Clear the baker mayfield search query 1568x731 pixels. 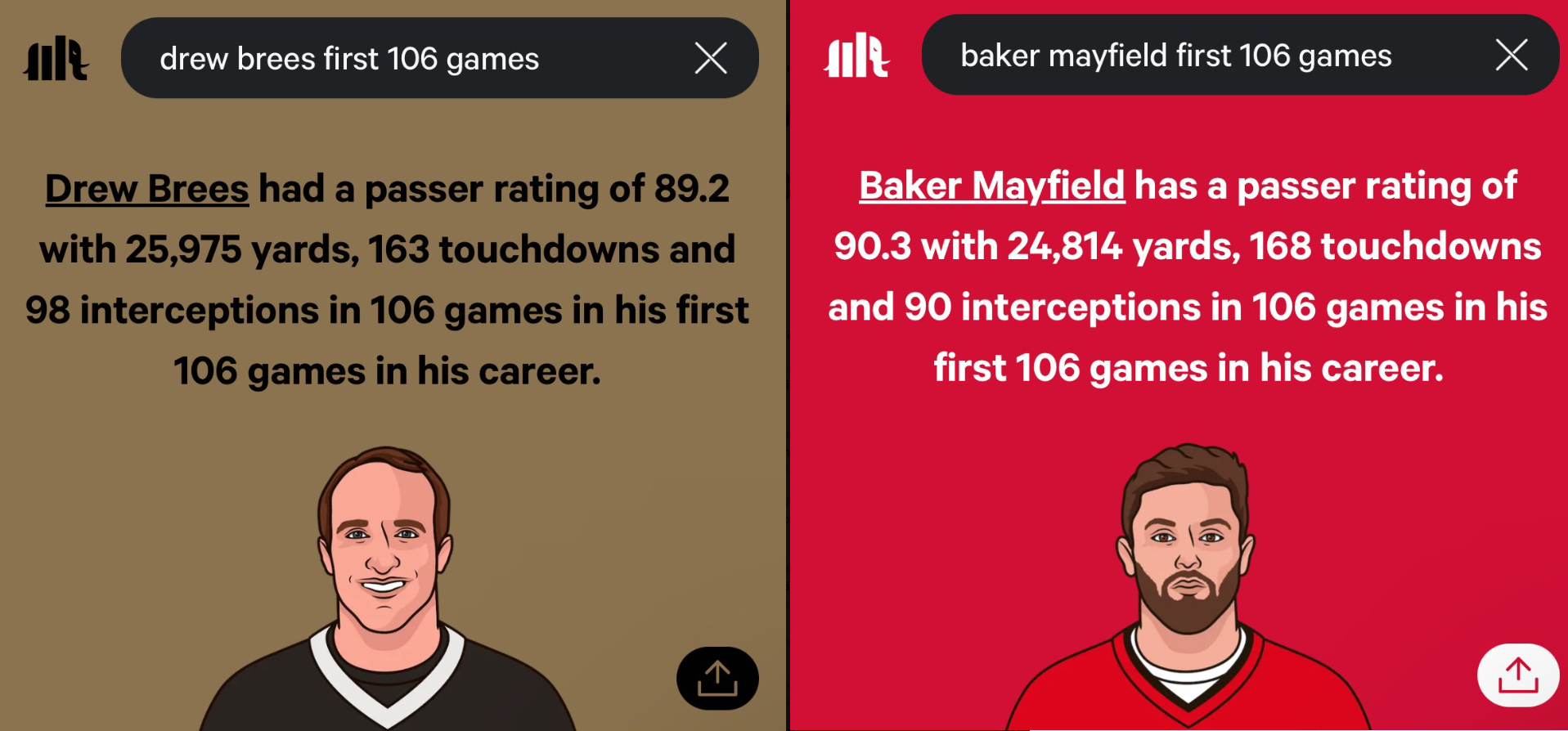1511,56
